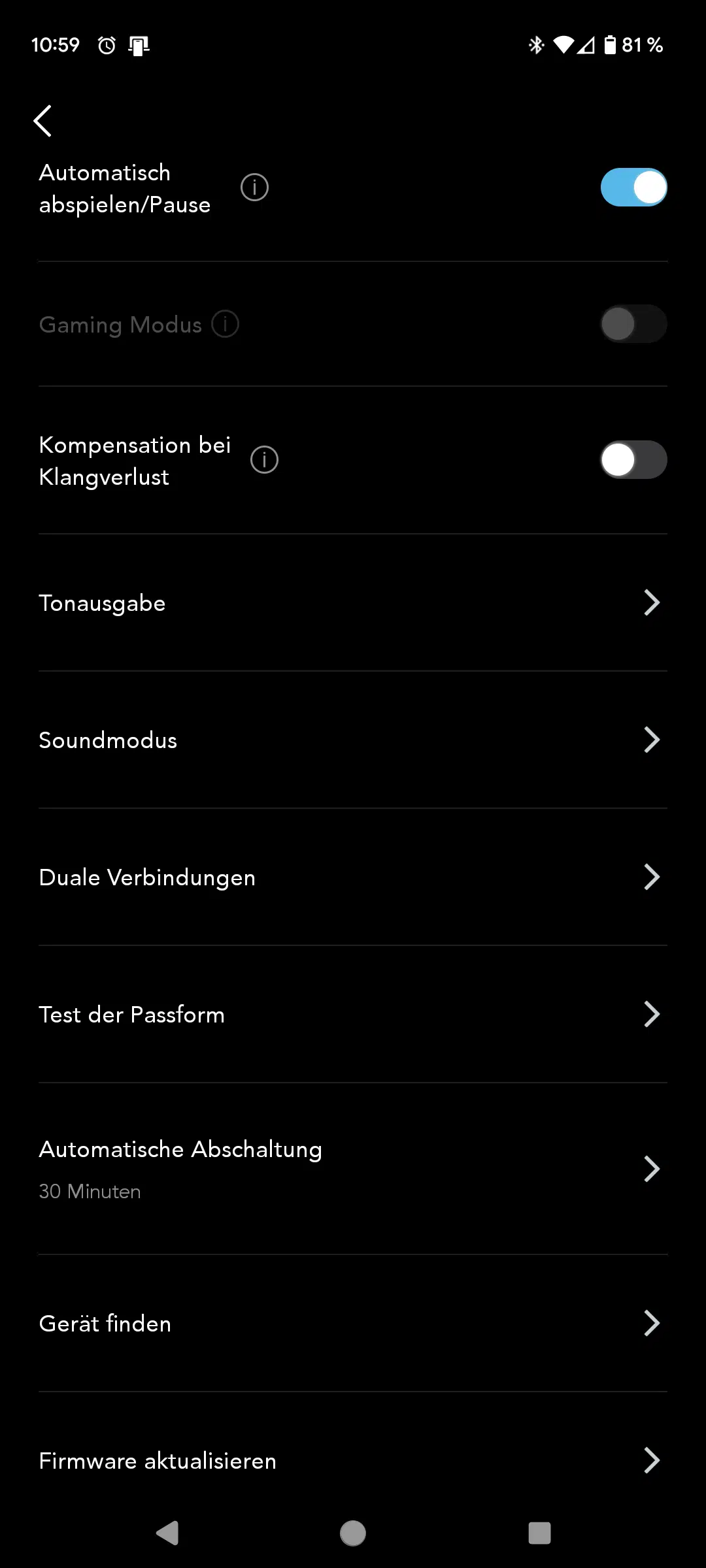Go back using the top-left arrow
This screenshot has height=1568, width=706.
tap(42, 121)
